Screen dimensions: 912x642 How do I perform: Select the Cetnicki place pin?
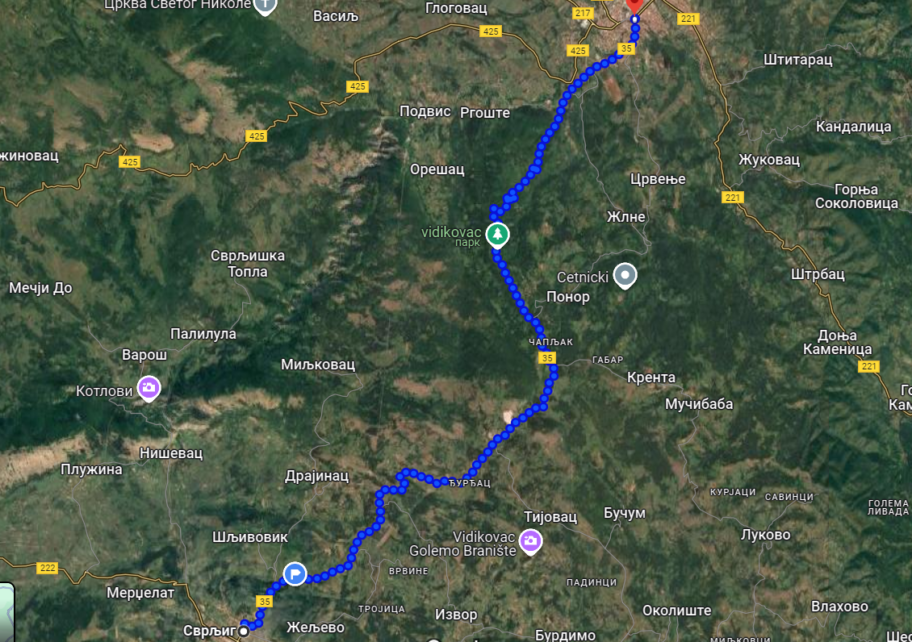pos(625,274)
